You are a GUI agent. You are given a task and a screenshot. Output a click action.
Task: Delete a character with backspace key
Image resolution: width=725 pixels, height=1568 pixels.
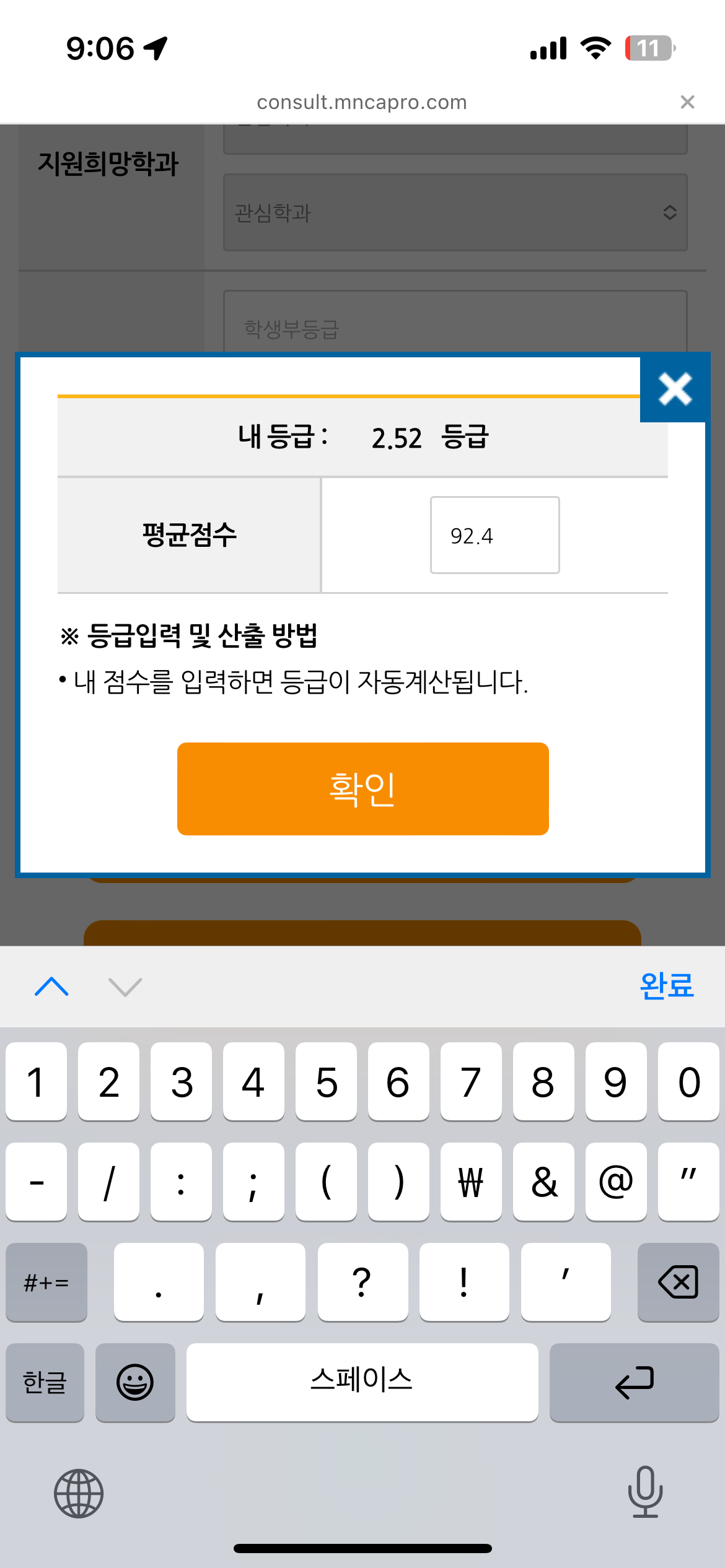point(678,1282)
